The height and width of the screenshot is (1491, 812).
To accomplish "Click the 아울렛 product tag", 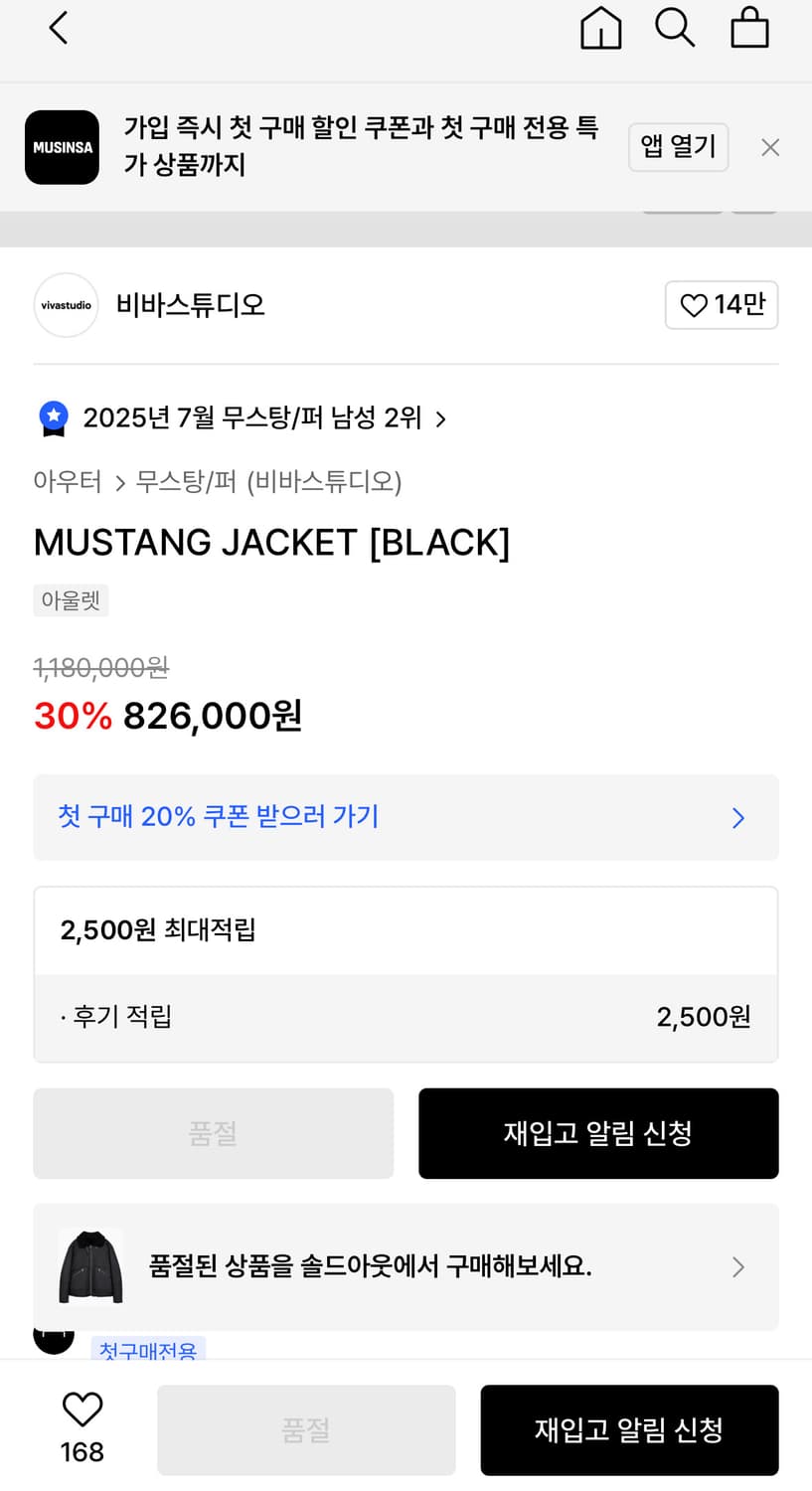I will coord(71,600).
